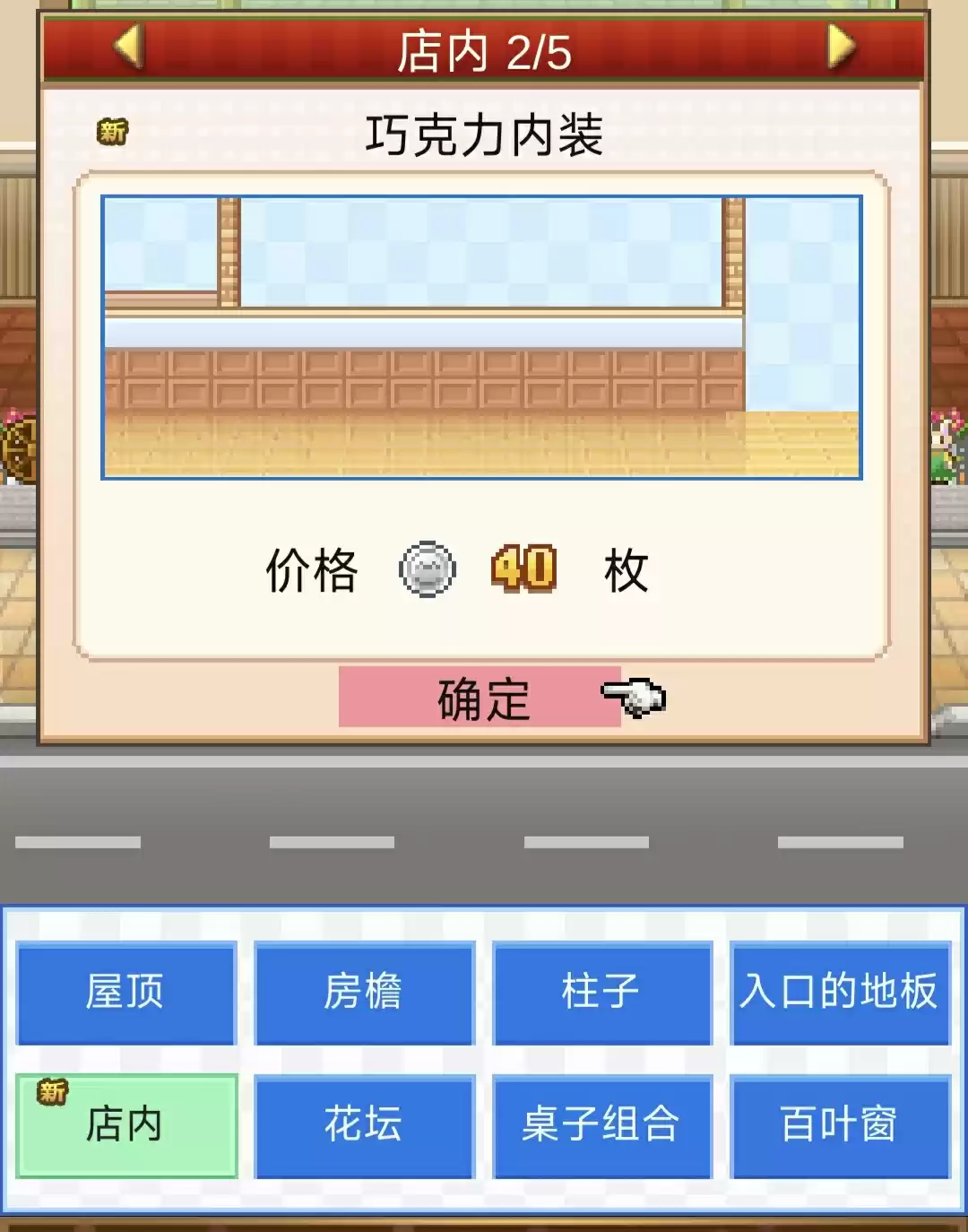
Task: Click the 新 badge beside 巧克力内装 title
Action: click(110, 131)
